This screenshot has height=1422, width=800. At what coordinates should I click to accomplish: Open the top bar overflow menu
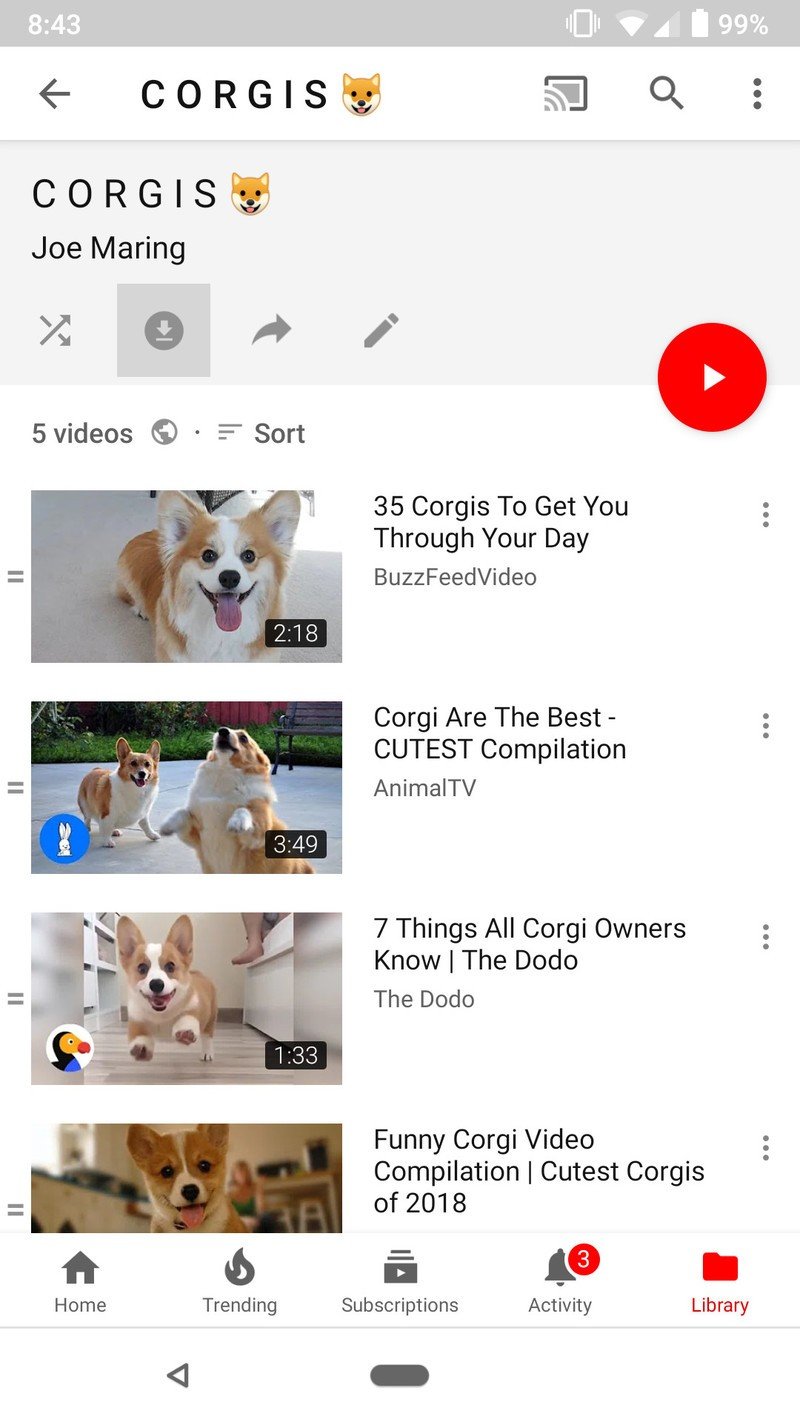pos(757,94)
